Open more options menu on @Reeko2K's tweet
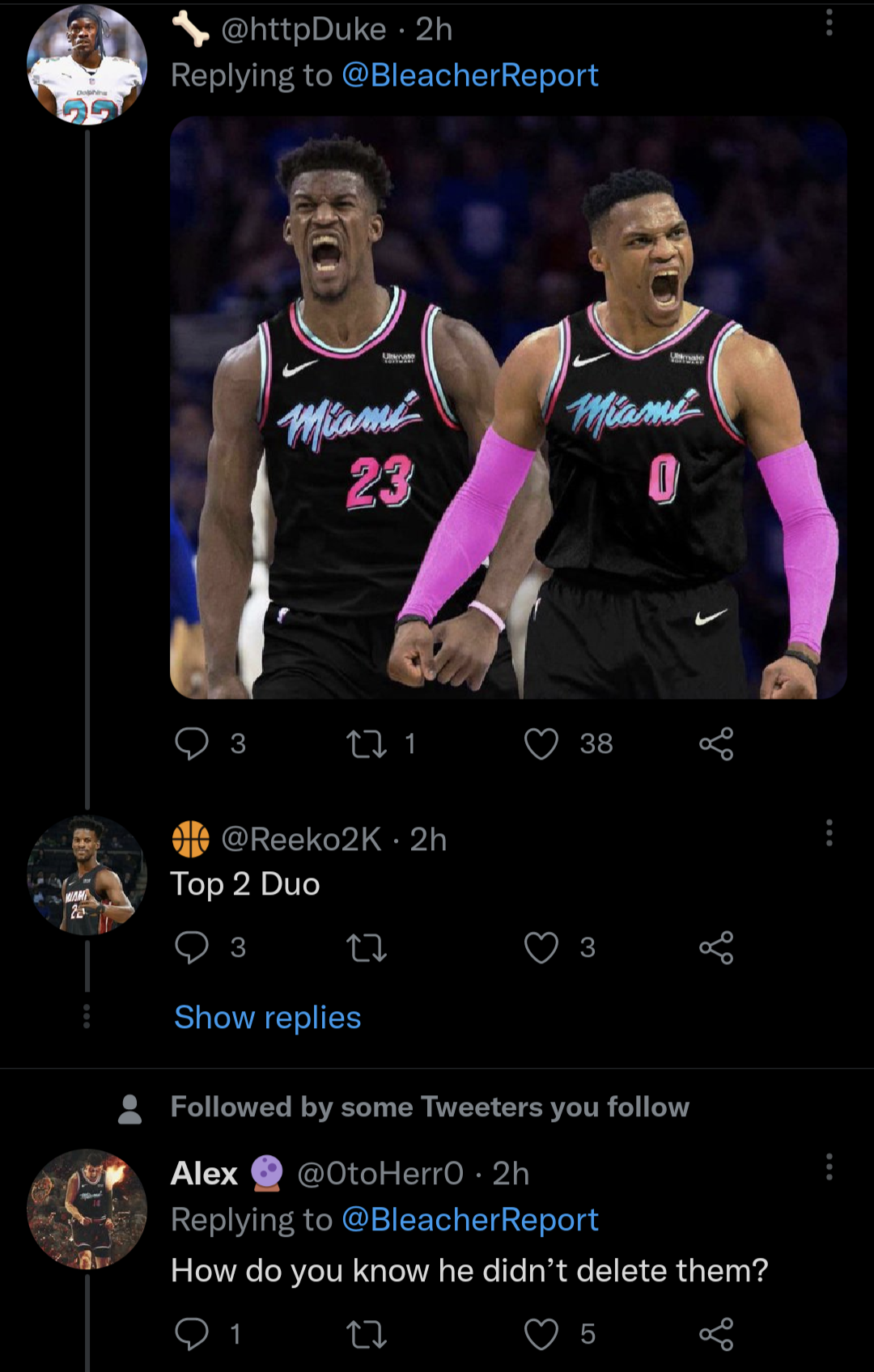The height and width of the screenshot is (1372, 874). pos(828,832)
